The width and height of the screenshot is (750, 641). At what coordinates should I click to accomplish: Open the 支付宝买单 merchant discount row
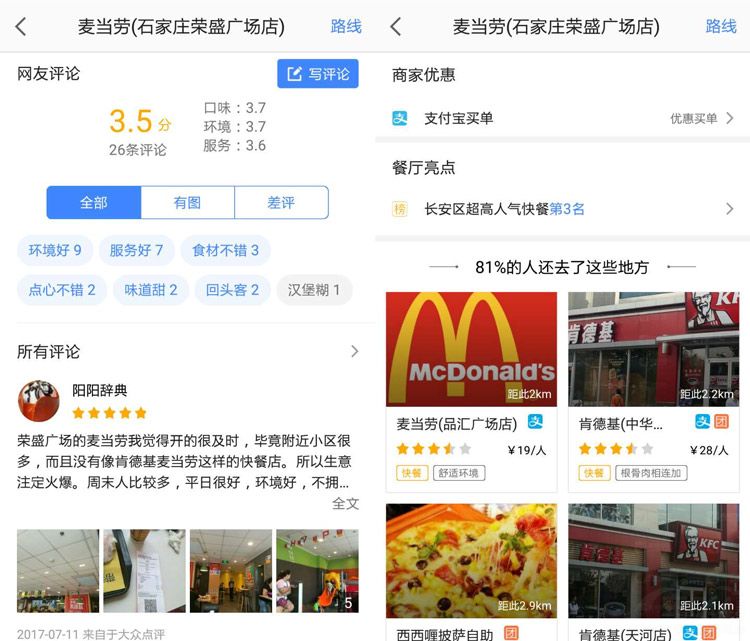pos(563,118)
